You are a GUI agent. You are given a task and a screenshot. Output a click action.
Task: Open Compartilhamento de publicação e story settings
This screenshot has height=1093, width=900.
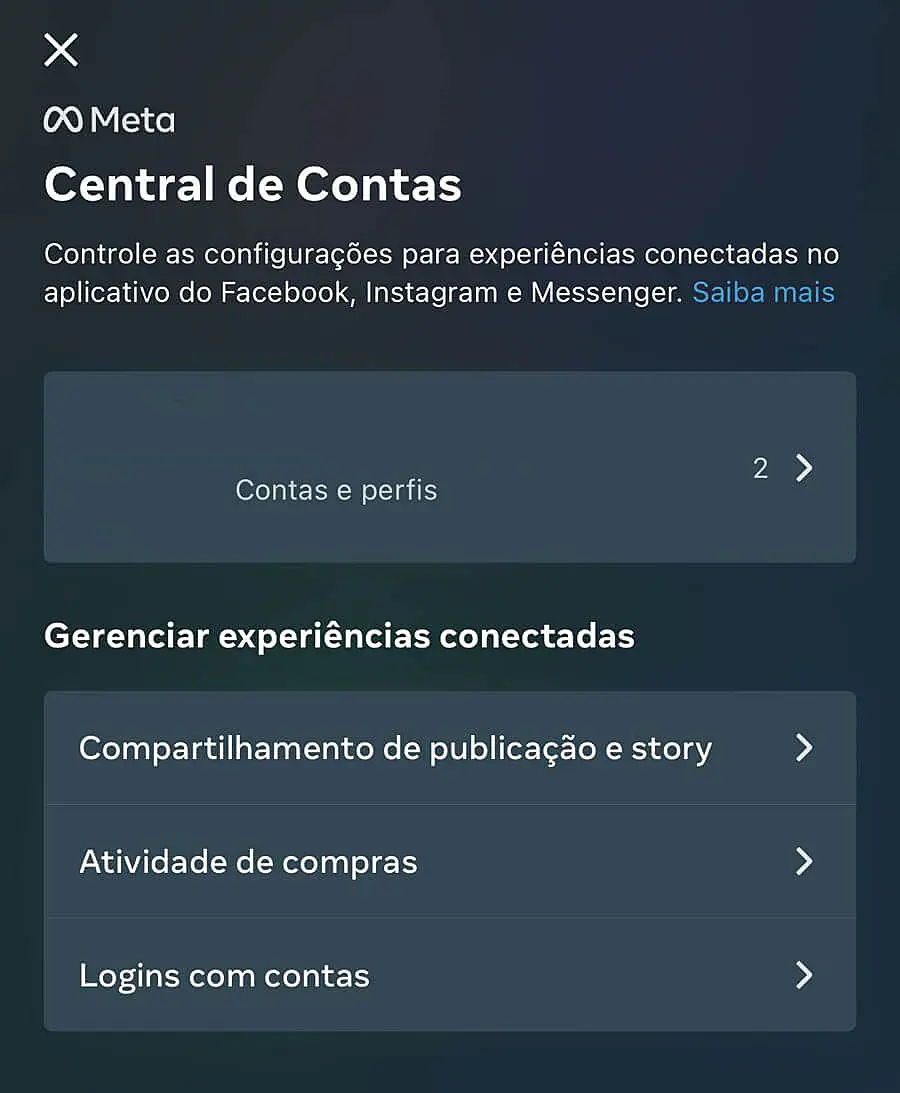(450, 747)
